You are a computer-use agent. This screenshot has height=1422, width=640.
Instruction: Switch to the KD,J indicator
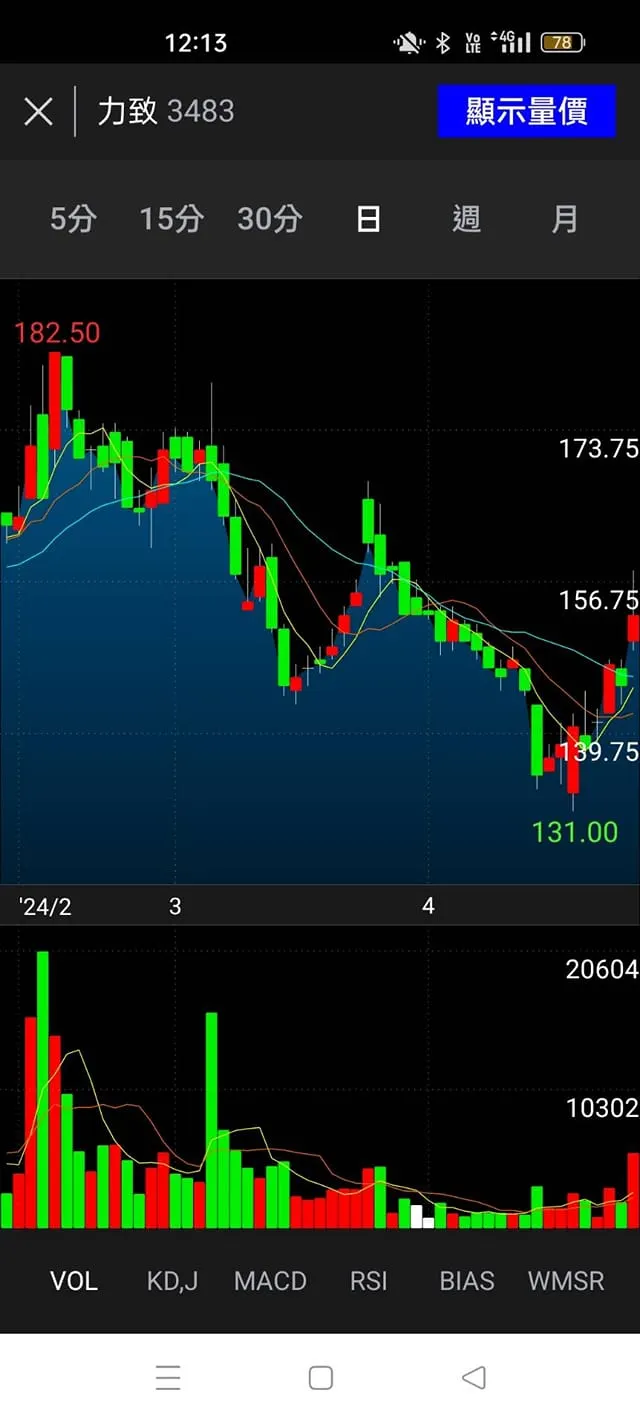pyautogui.click(x=172, y=1281)
